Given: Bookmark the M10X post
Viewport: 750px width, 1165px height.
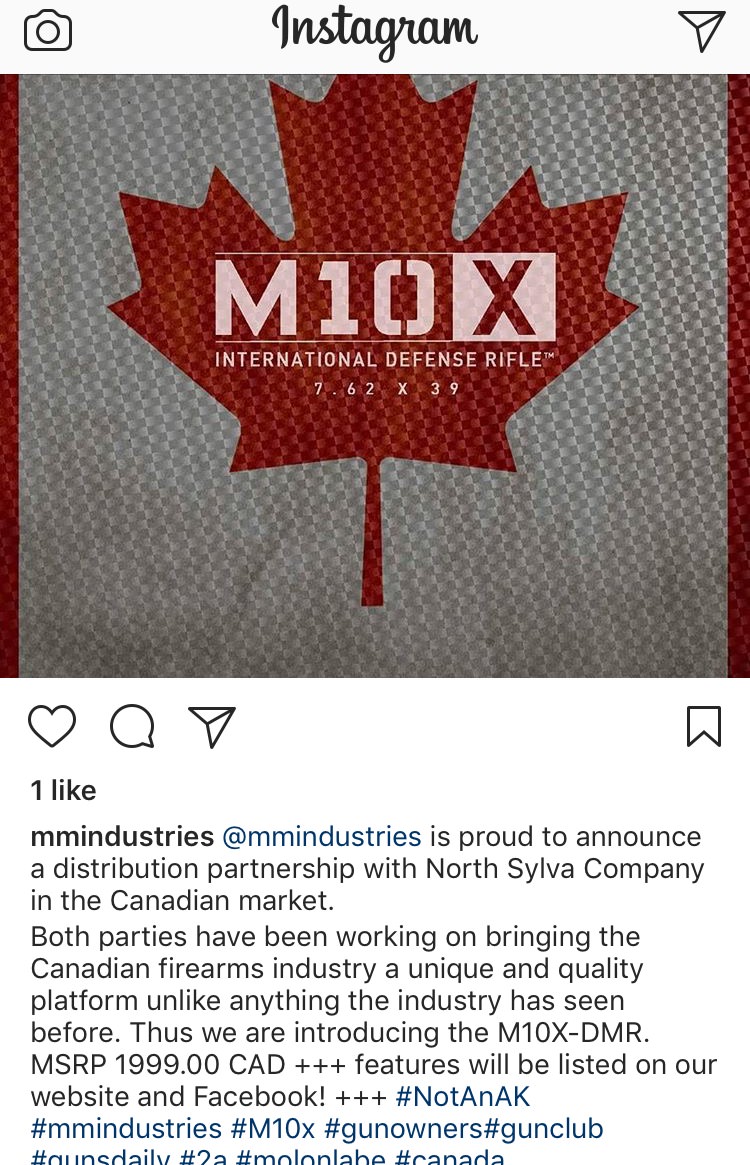Looking at the screenshot, I should (x=704, y=726).
